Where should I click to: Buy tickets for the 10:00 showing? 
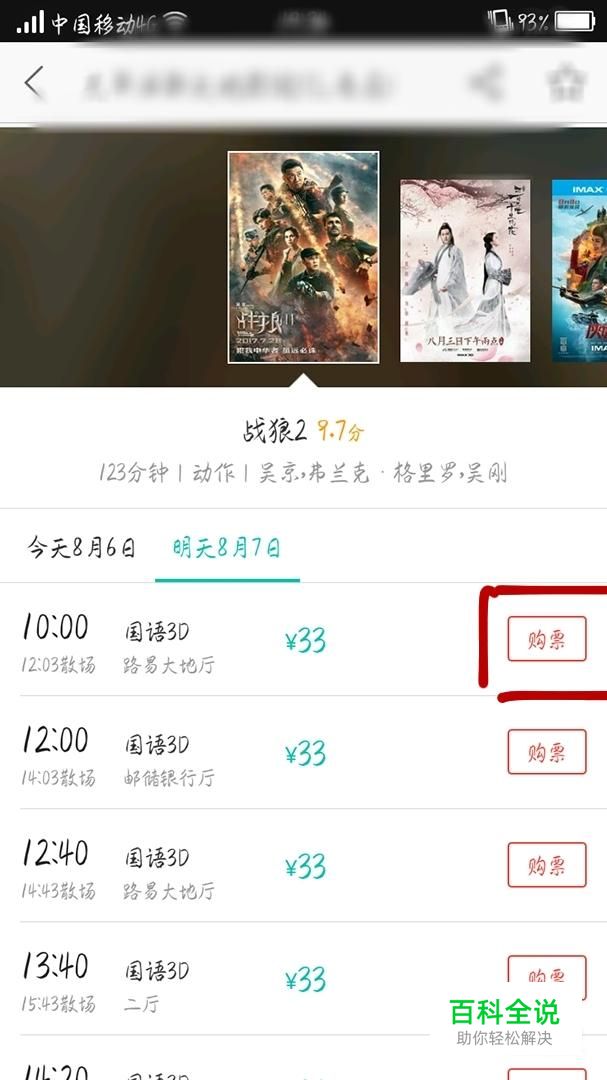coord(547,639)
